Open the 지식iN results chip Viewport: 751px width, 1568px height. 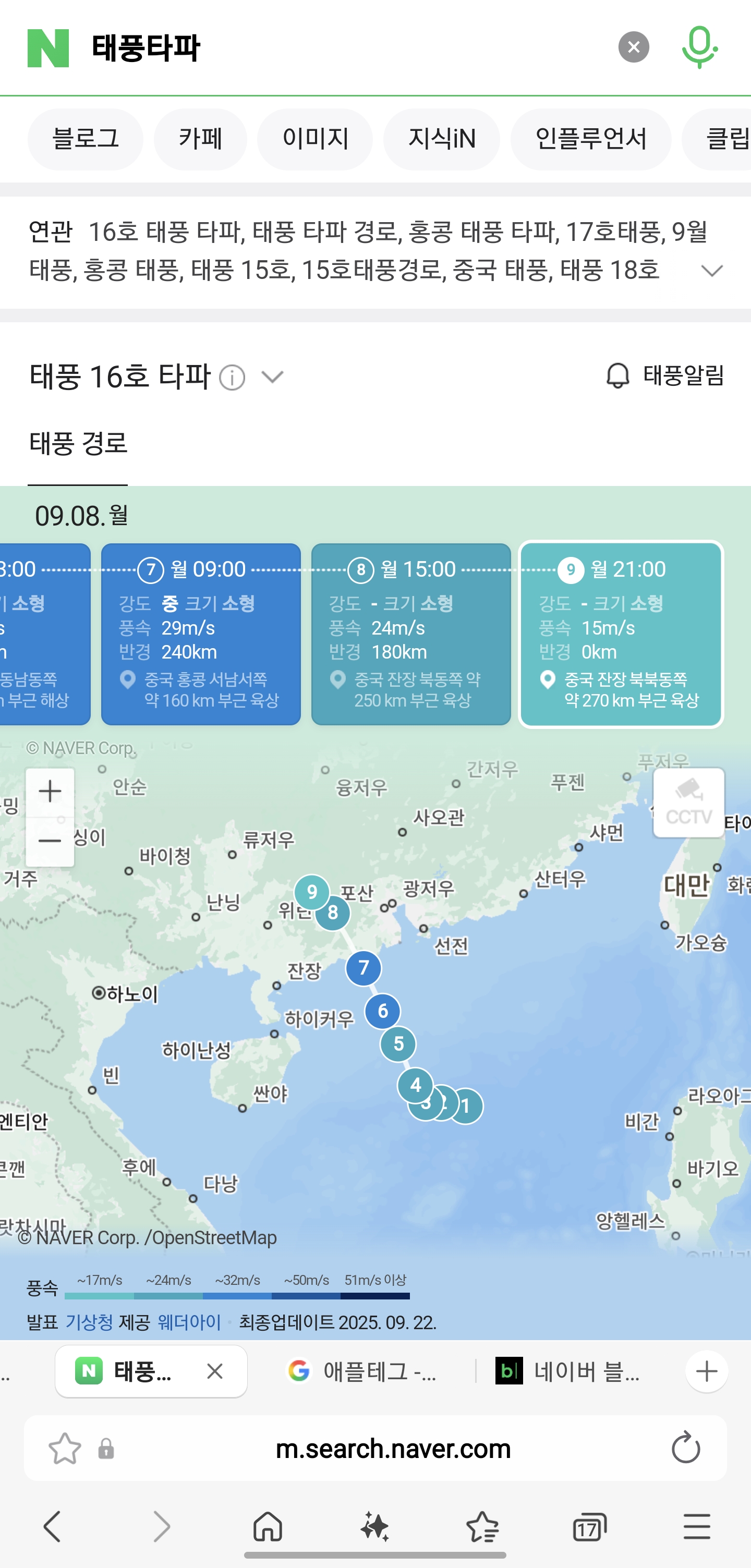(x=441, y=139)
